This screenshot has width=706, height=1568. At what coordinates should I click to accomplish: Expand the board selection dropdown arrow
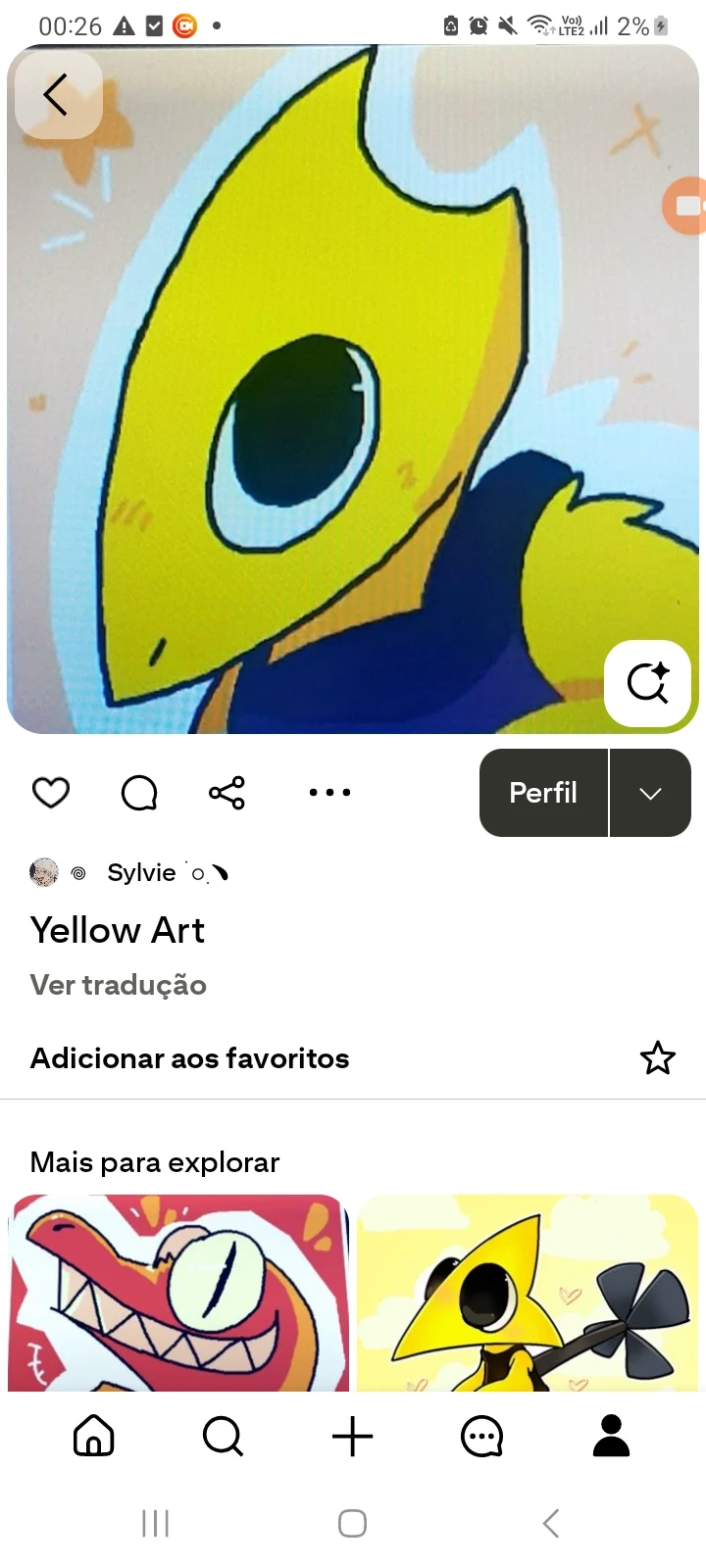coord(650,793)
